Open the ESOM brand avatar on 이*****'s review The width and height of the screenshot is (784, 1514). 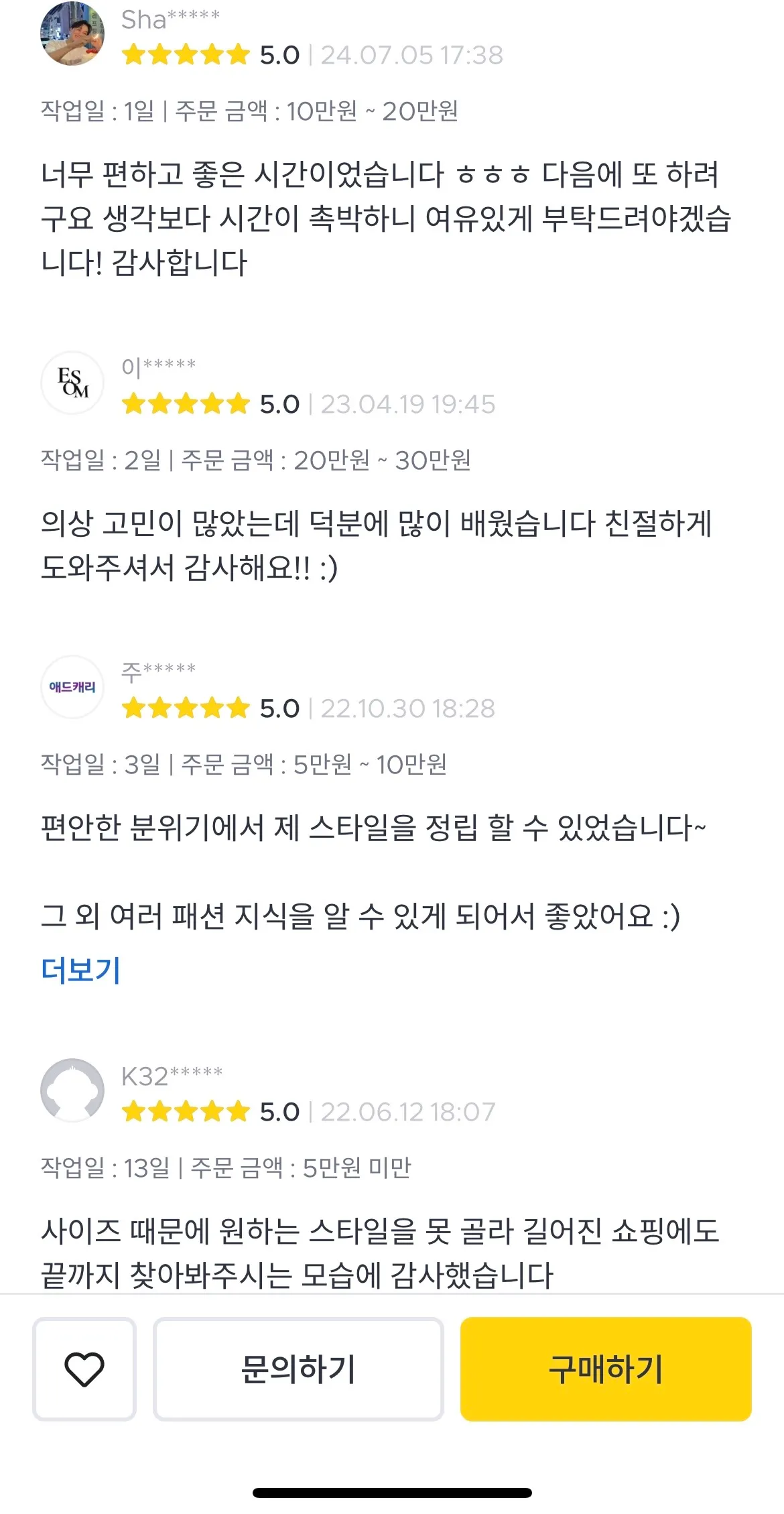click(74, 381)
